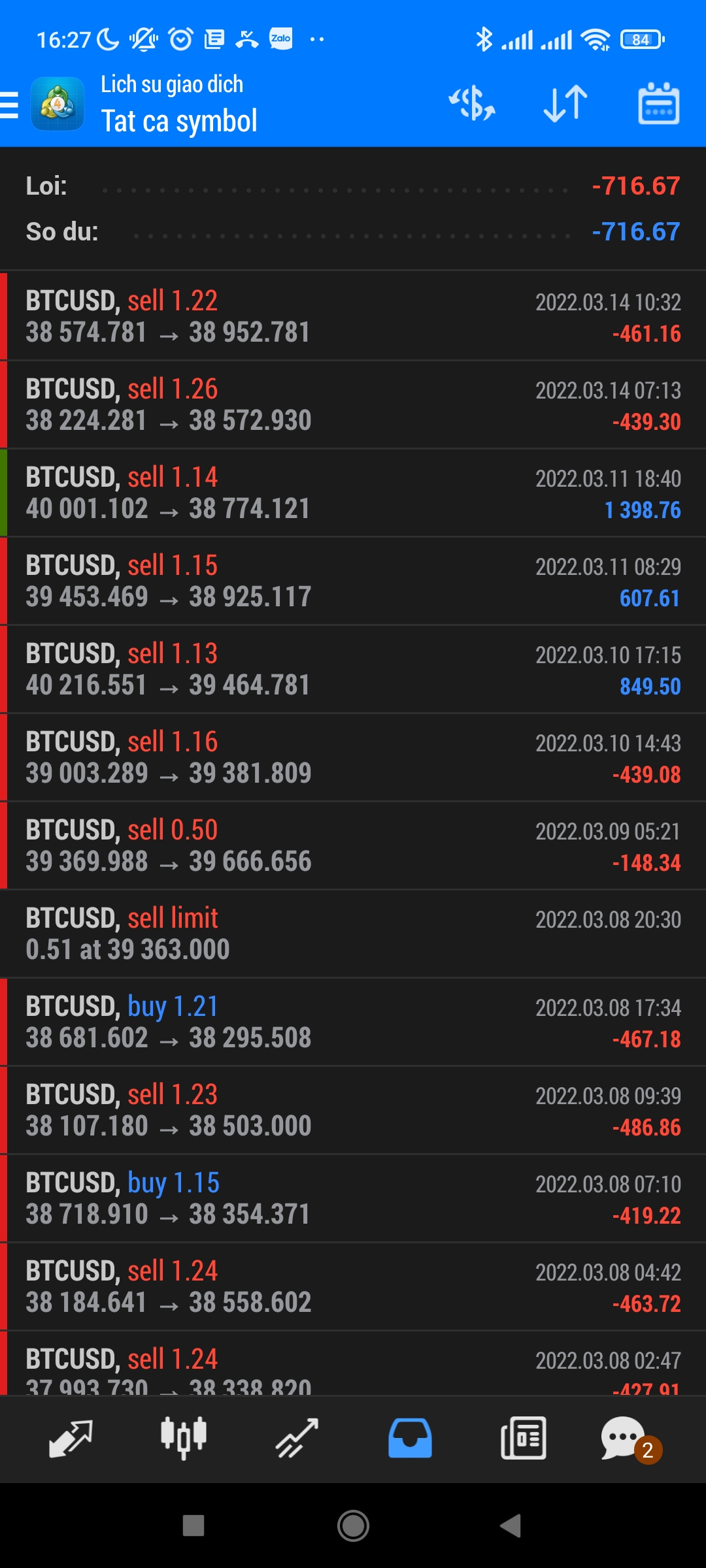The width and height of the screenshot is (706, 1568).
Task: Expand the sell 1.26 trade losing 439.30
Action: 353,404
